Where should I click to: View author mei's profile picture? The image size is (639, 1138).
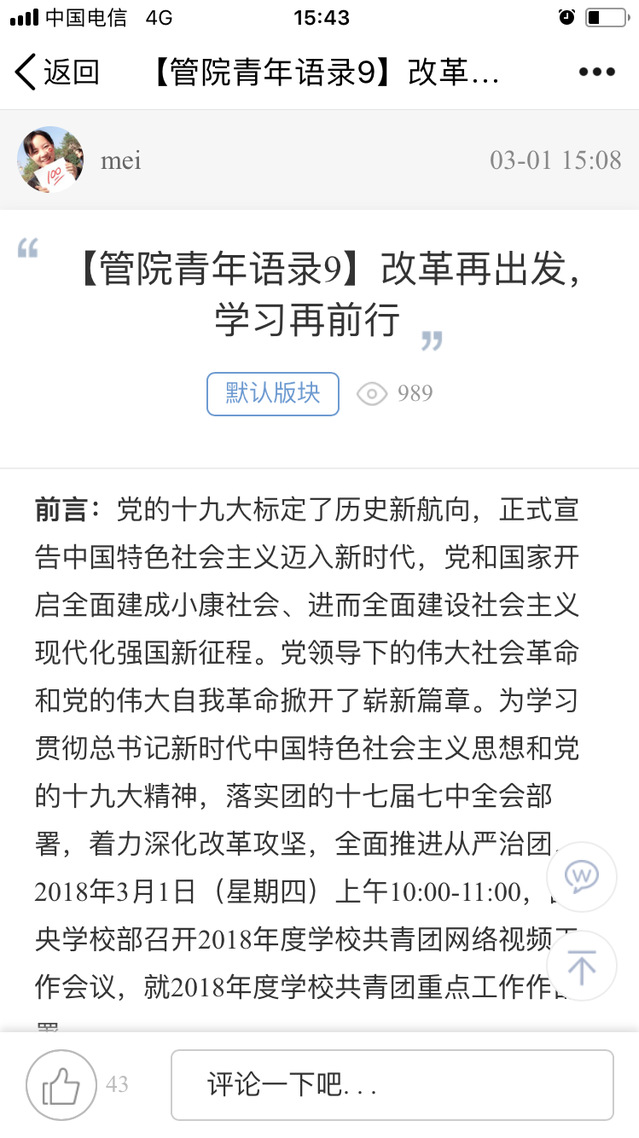coord(50,160)
